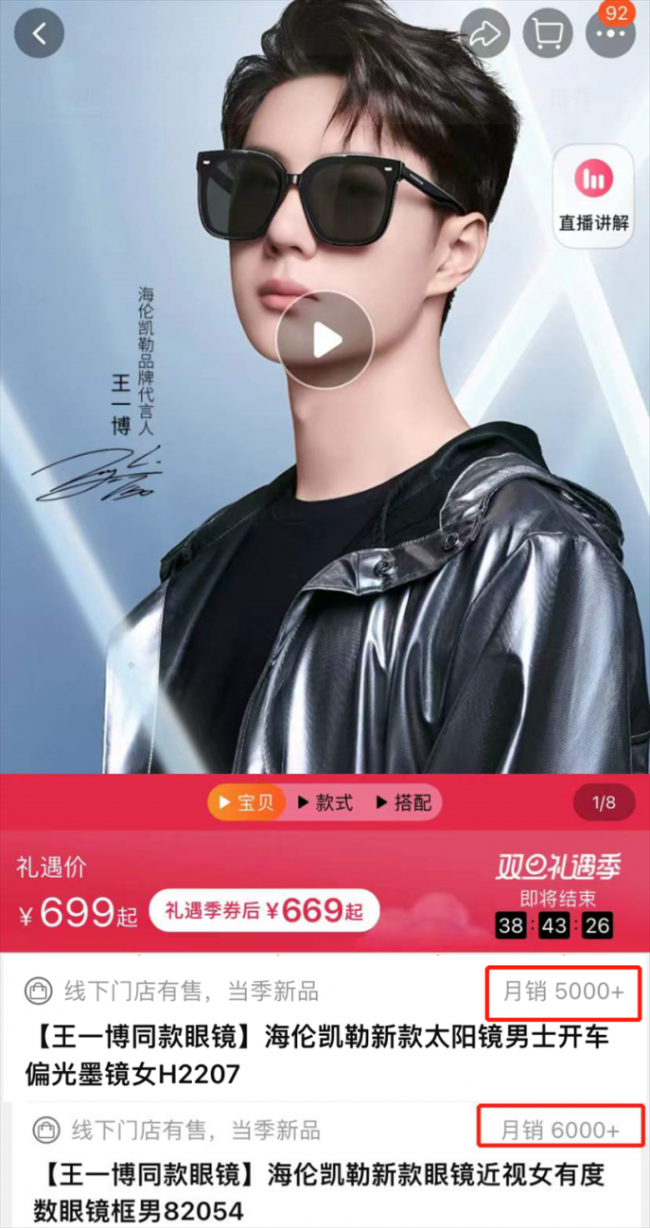650x1228 pixels.
Task: Tap the 礼遇季券后 ¥669 coupon price
Action: tap(264, 910)
